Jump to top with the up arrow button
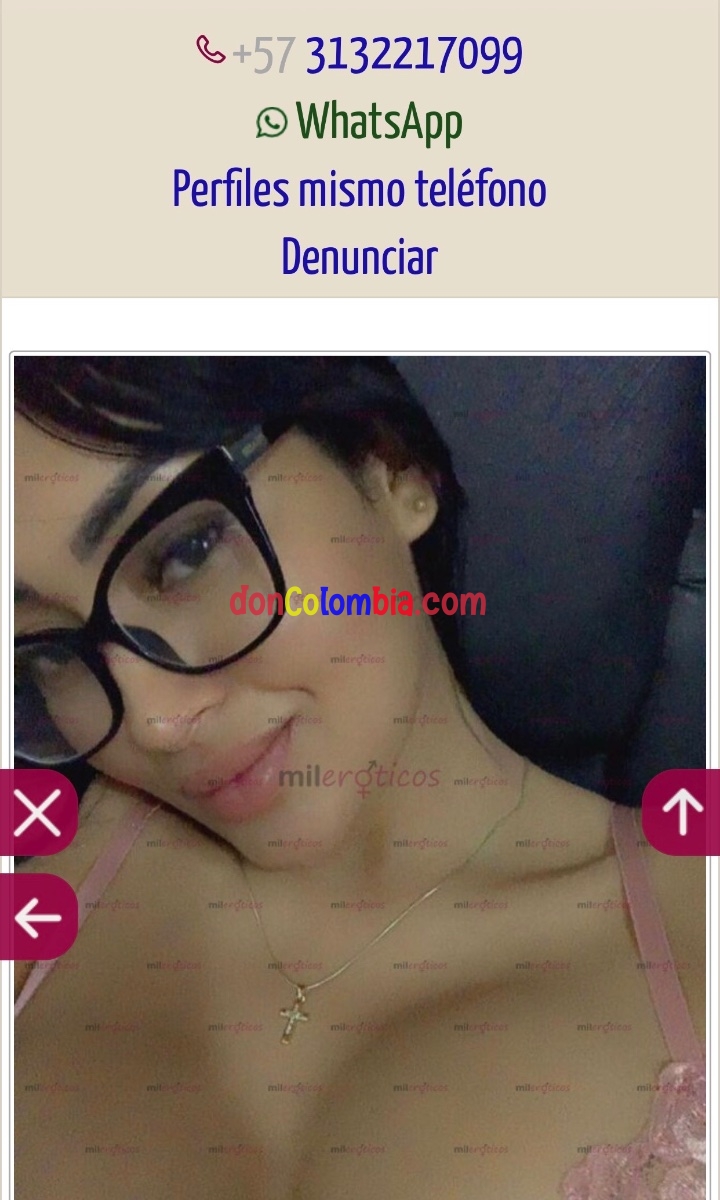720x1200 pixels. [682, 813]
